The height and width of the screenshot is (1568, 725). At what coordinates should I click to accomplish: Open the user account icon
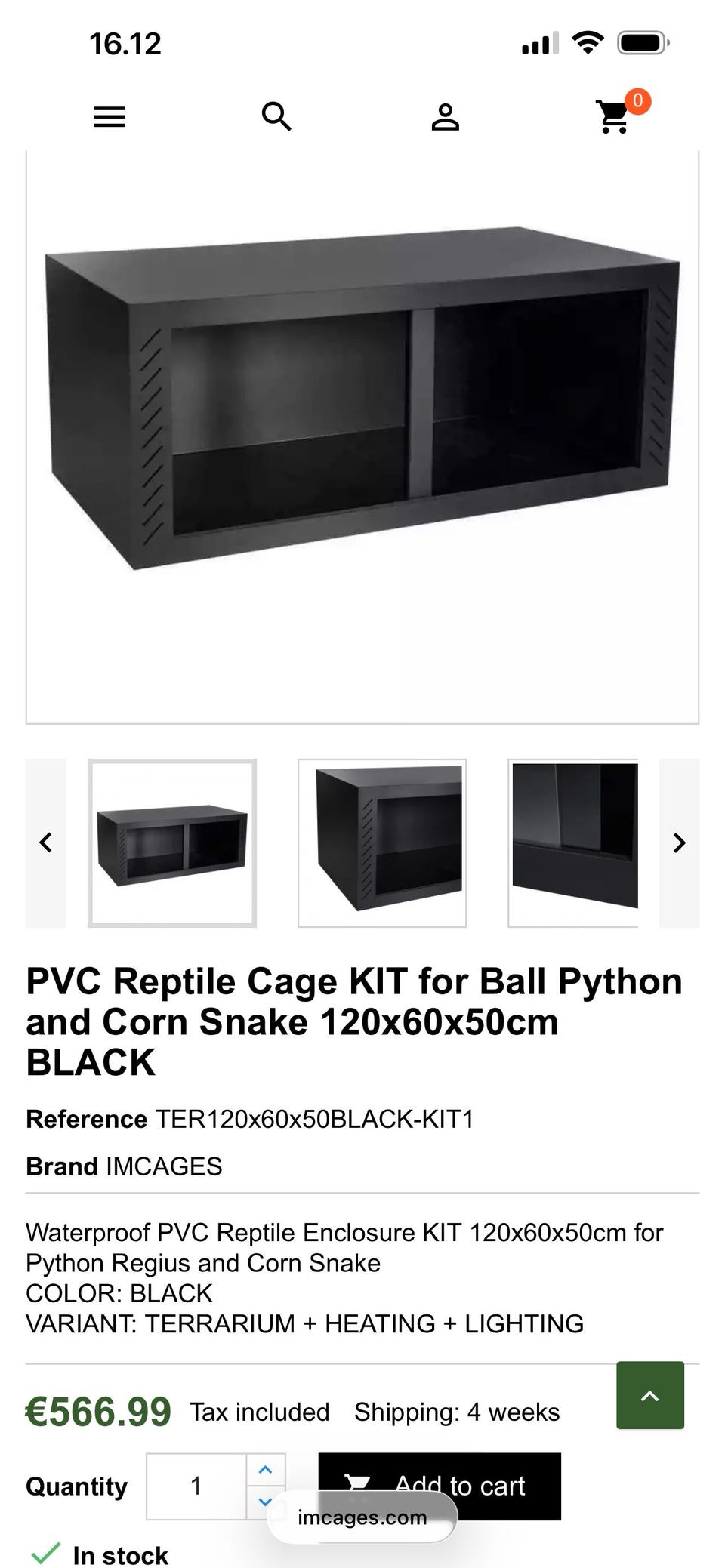click(446, 118)
